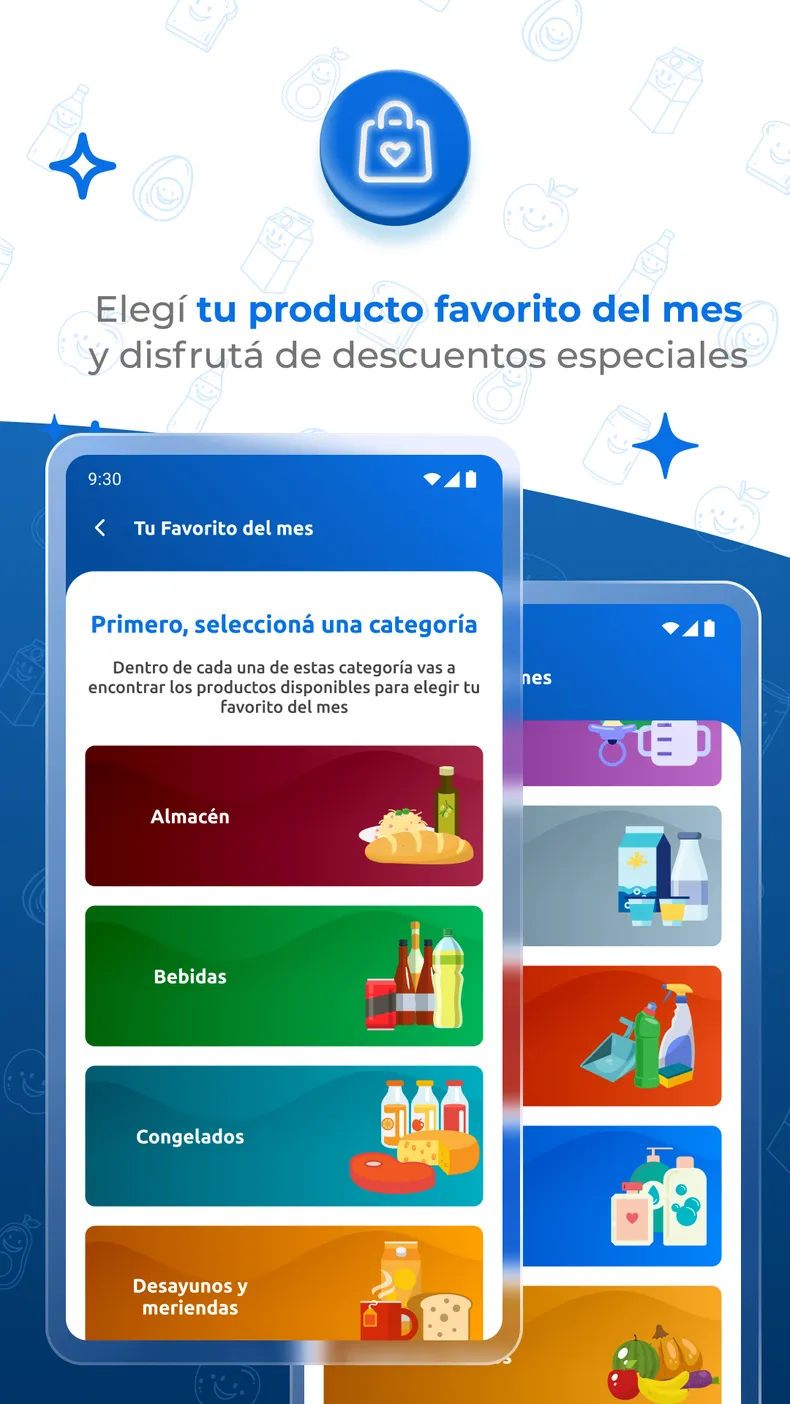The image size is (790, 1404).
Task: Select the shopping bag with heart icon
Action: point(396,147)
